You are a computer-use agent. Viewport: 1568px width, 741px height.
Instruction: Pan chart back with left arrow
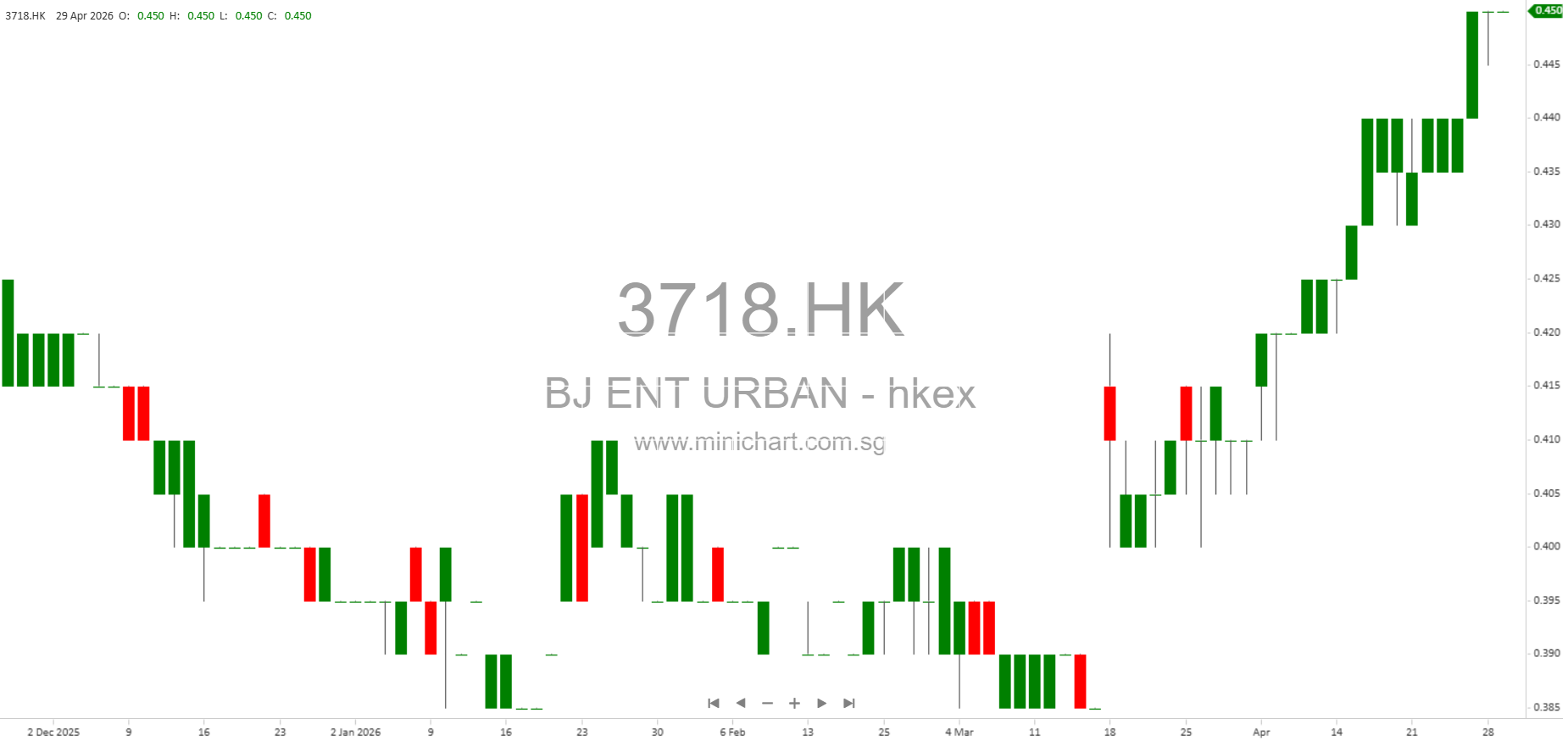740,703
